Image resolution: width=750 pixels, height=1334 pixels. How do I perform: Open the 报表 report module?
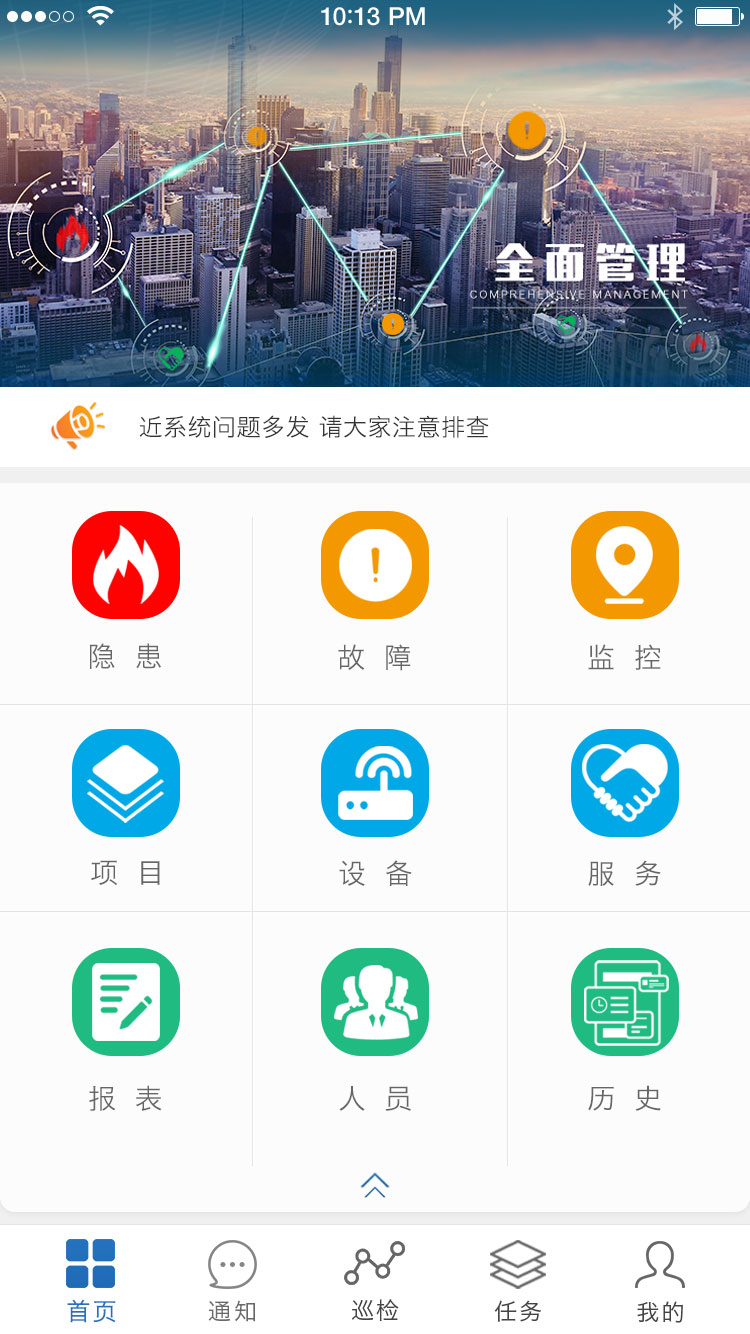pos(125,1002)
